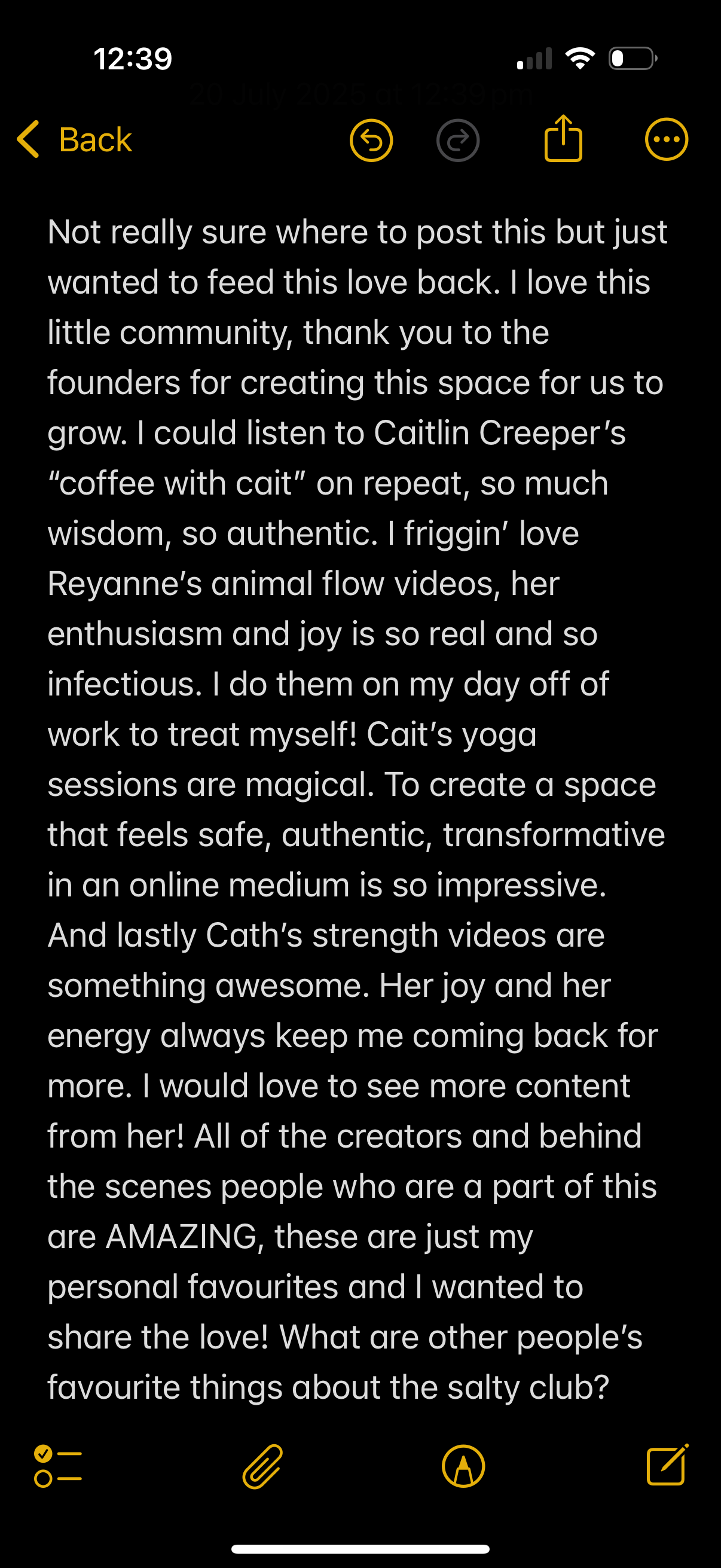Share this note

(563, 138)
